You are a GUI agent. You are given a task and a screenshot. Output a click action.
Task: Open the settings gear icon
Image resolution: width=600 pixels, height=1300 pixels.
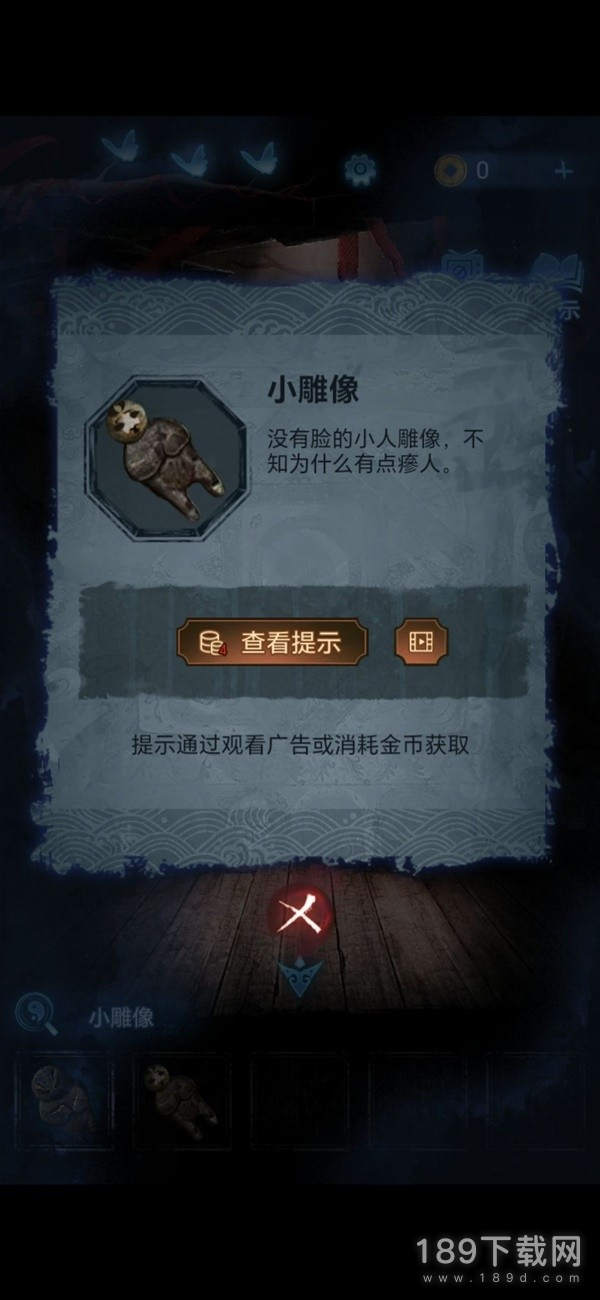pyautogui.click(x=358, y=168)
